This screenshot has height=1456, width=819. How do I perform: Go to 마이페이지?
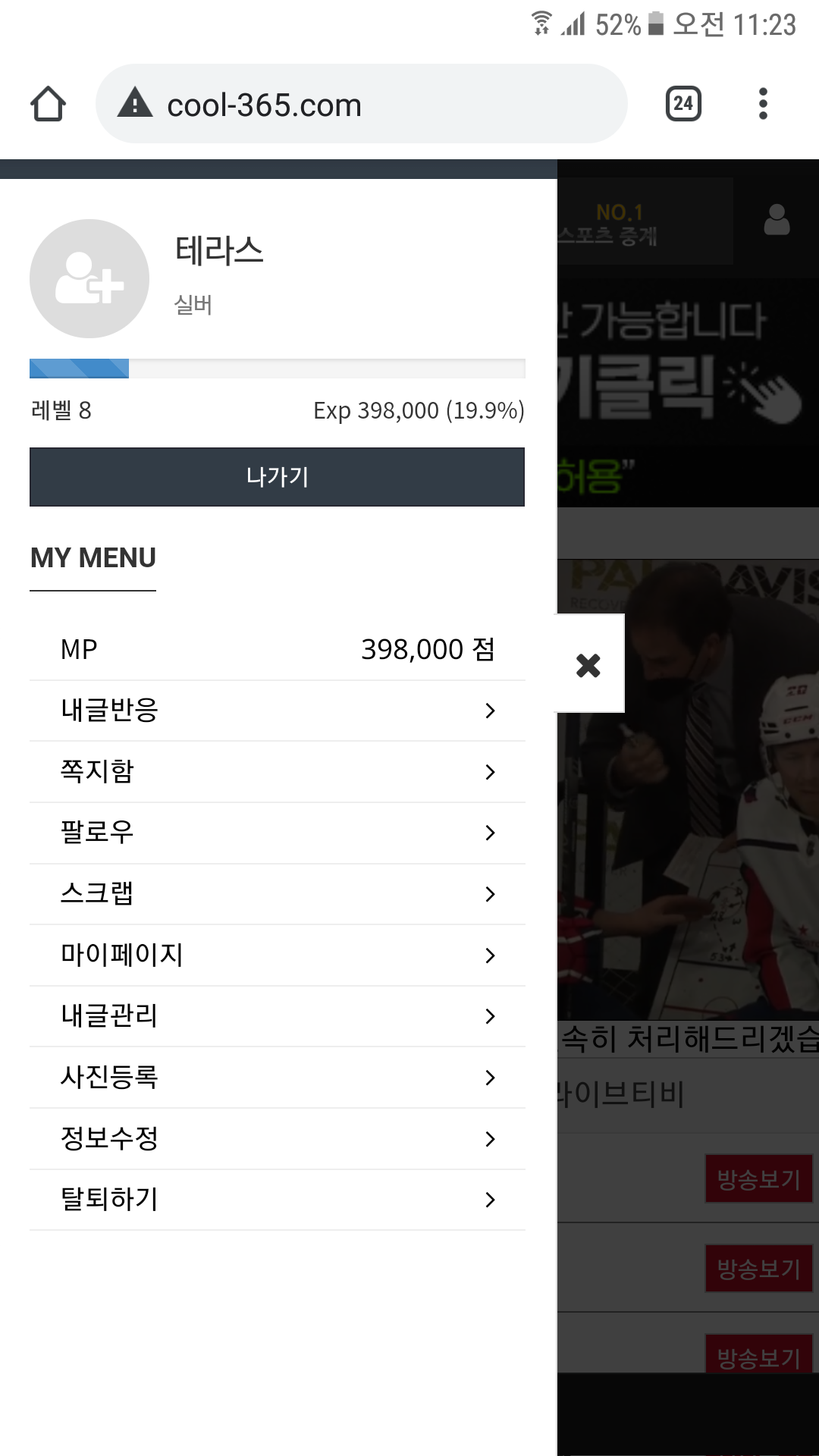[x=277, y=955]
